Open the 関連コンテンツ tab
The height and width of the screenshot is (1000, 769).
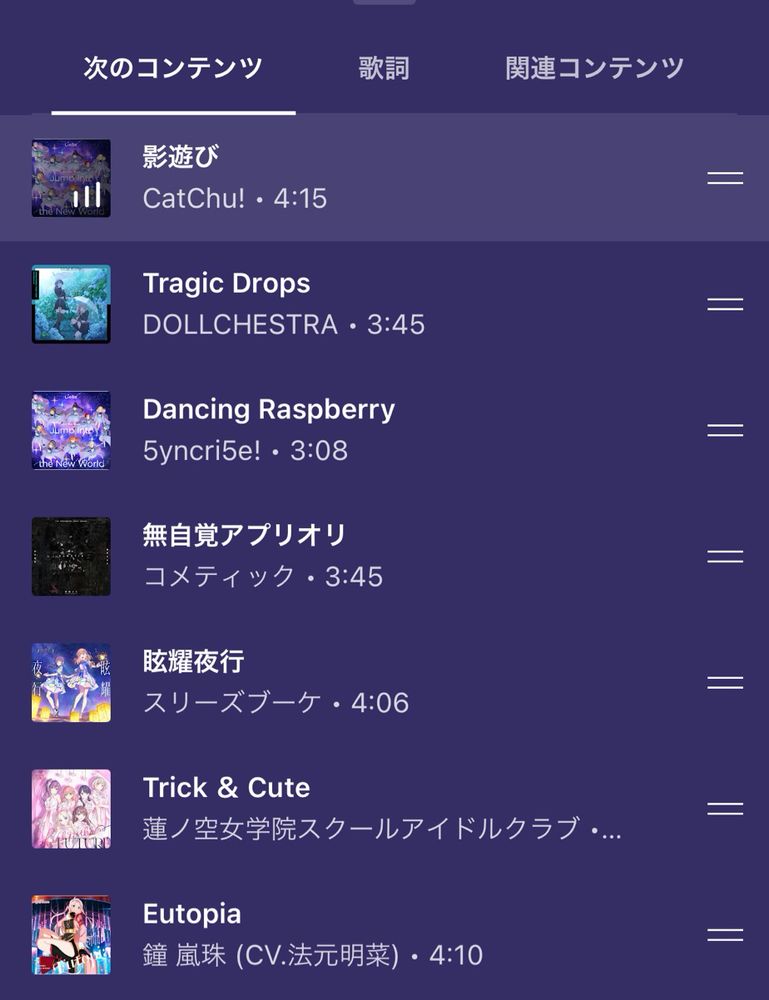594,69
